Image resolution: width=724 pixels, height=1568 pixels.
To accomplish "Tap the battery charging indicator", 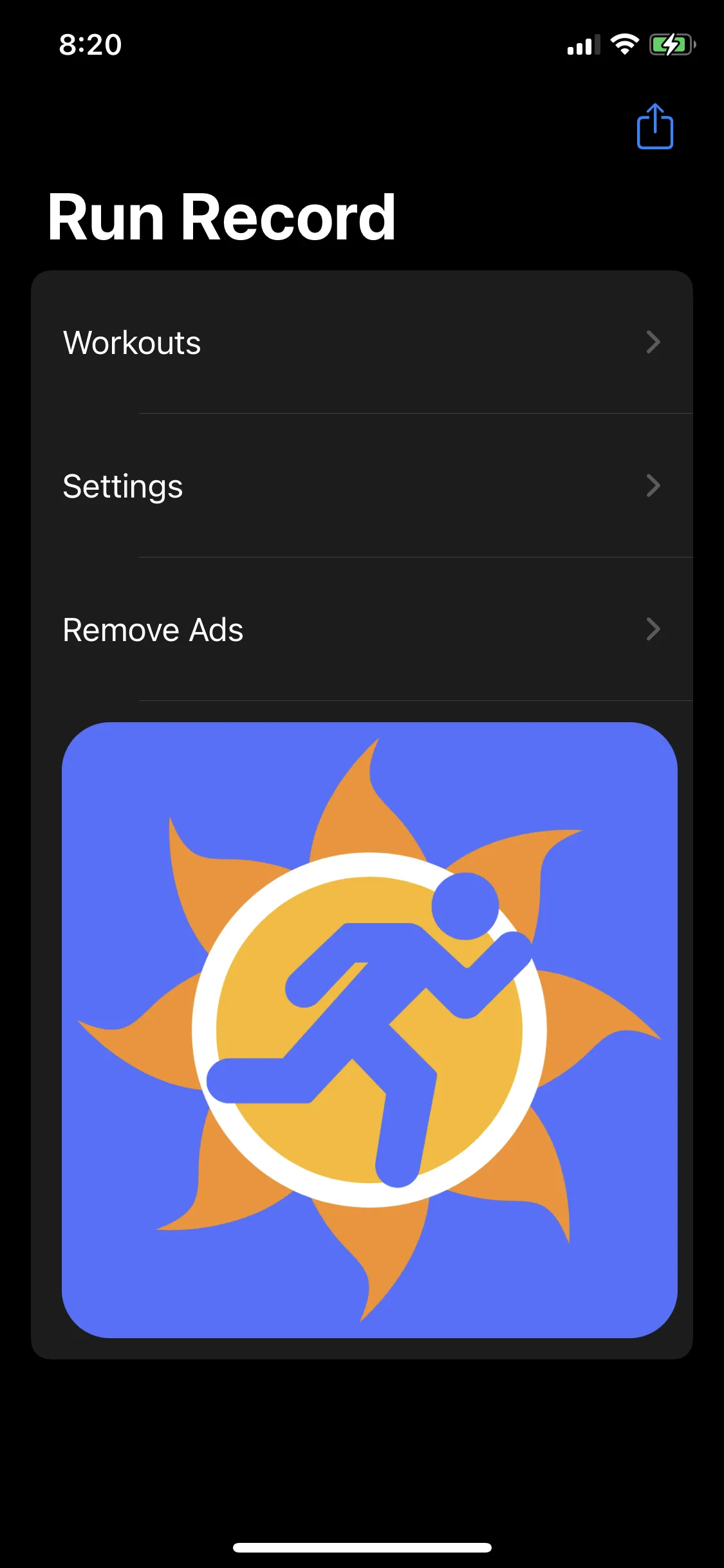I will (x=671, y=44).
